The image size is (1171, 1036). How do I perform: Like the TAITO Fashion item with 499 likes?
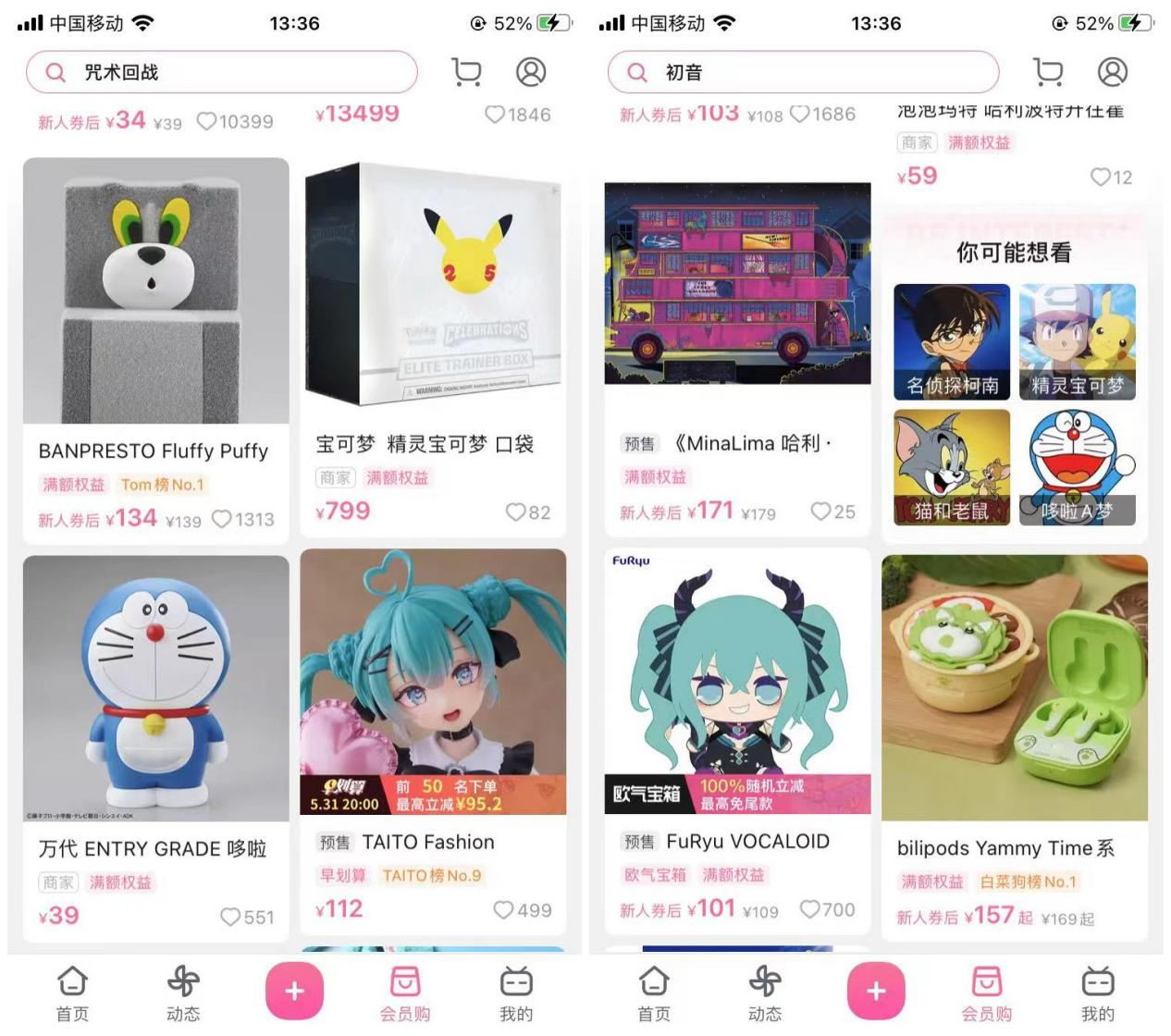click(503, 910)
